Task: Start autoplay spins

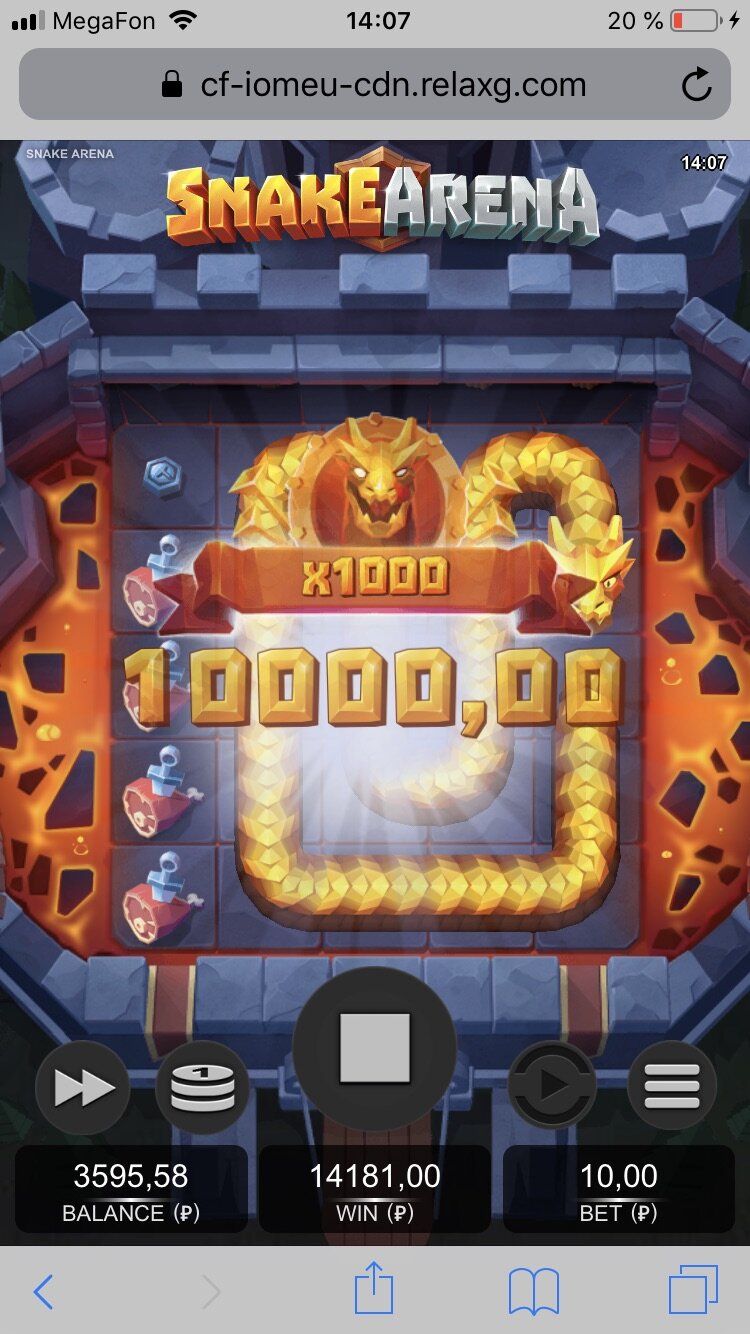Action: [x=552, y=1085]
